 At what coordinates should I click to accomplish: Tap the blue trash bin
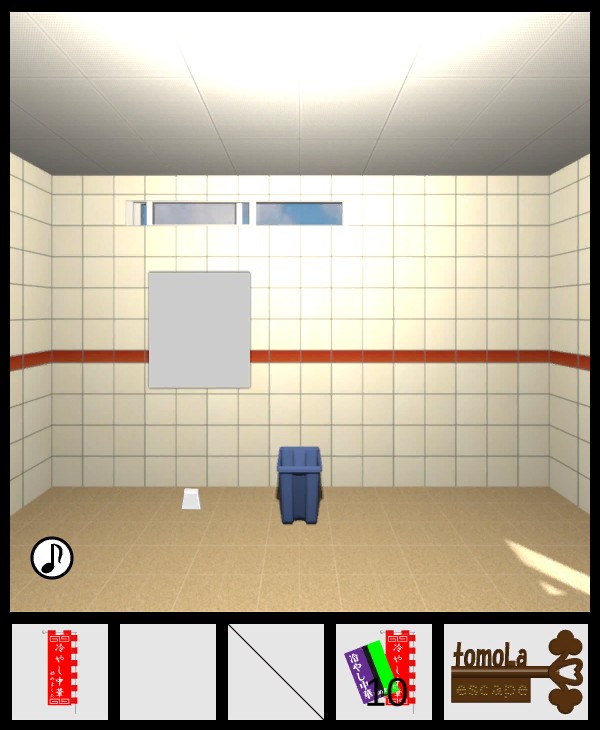coord(299,484)
